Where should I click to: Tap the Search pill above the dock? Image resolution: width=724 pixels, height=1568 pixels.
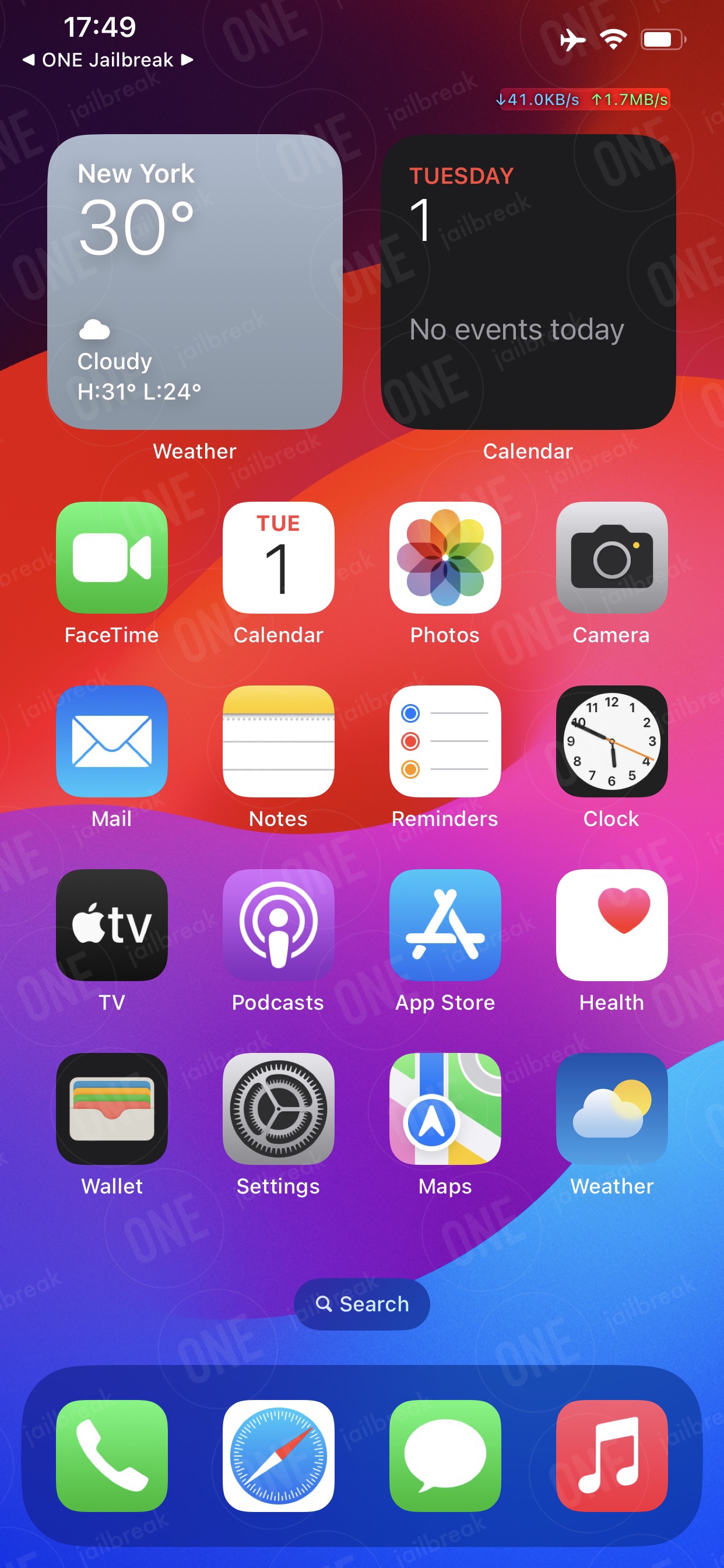pyautogui.click(x=362, y=1304)
